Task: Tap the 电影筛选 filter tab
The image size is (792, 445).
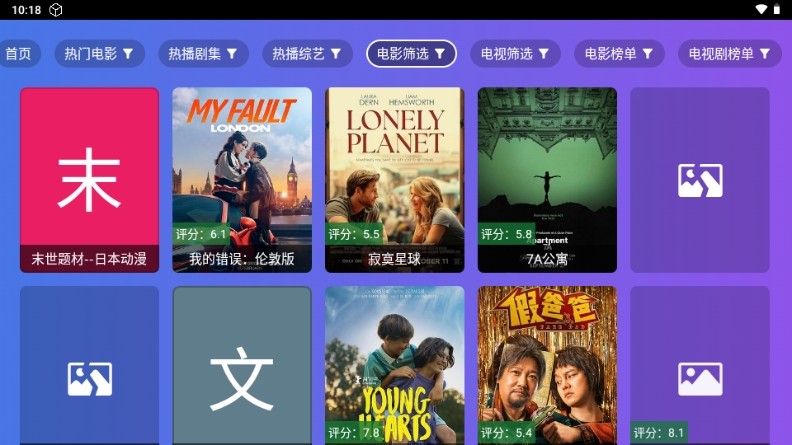Action: [411, 53]
